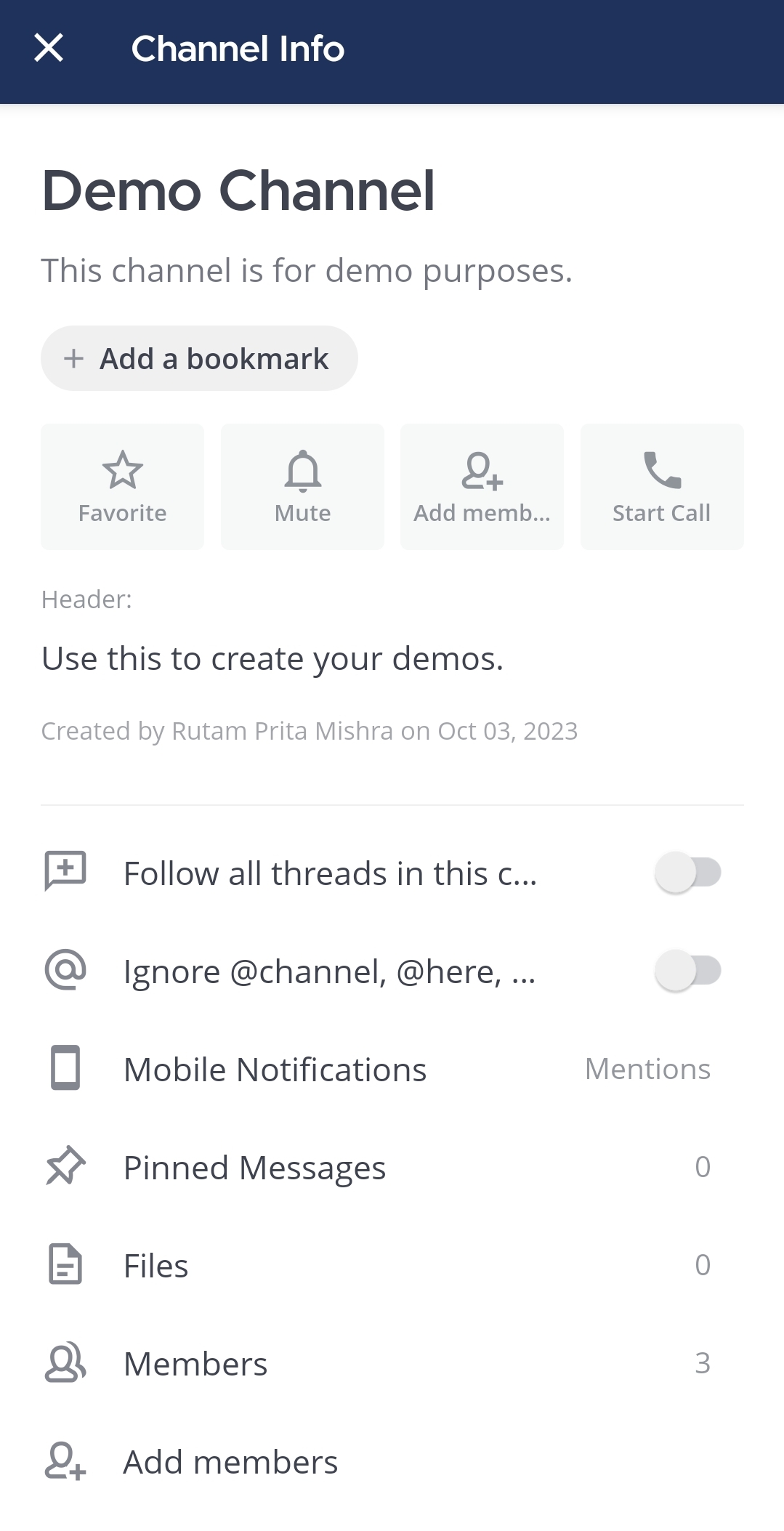View the channel Members
Viewport: 784px width, 1531px height.
(392, 1364)
